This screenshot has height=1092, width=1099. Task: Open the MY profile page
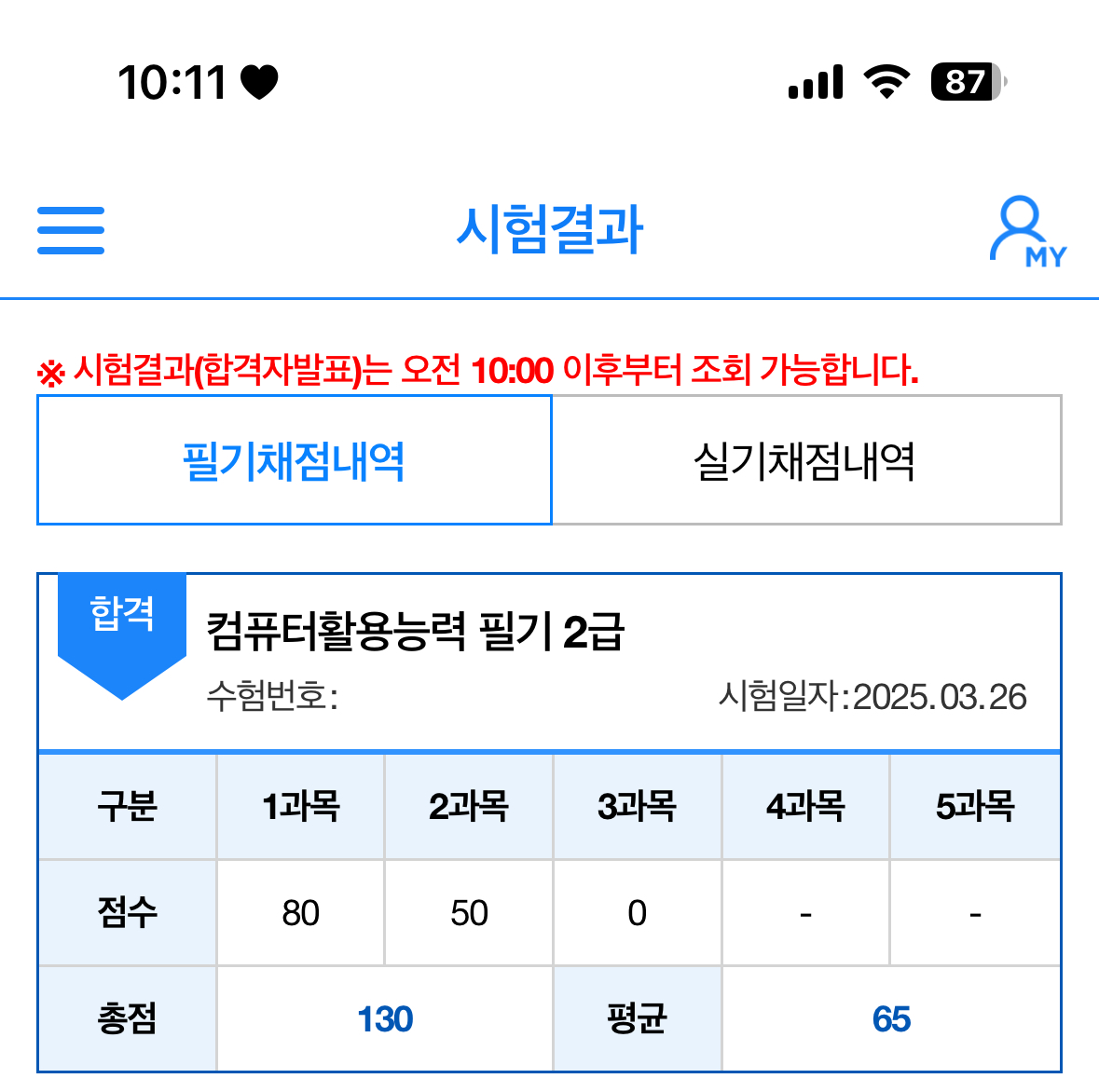click(x=1026, y=231)
